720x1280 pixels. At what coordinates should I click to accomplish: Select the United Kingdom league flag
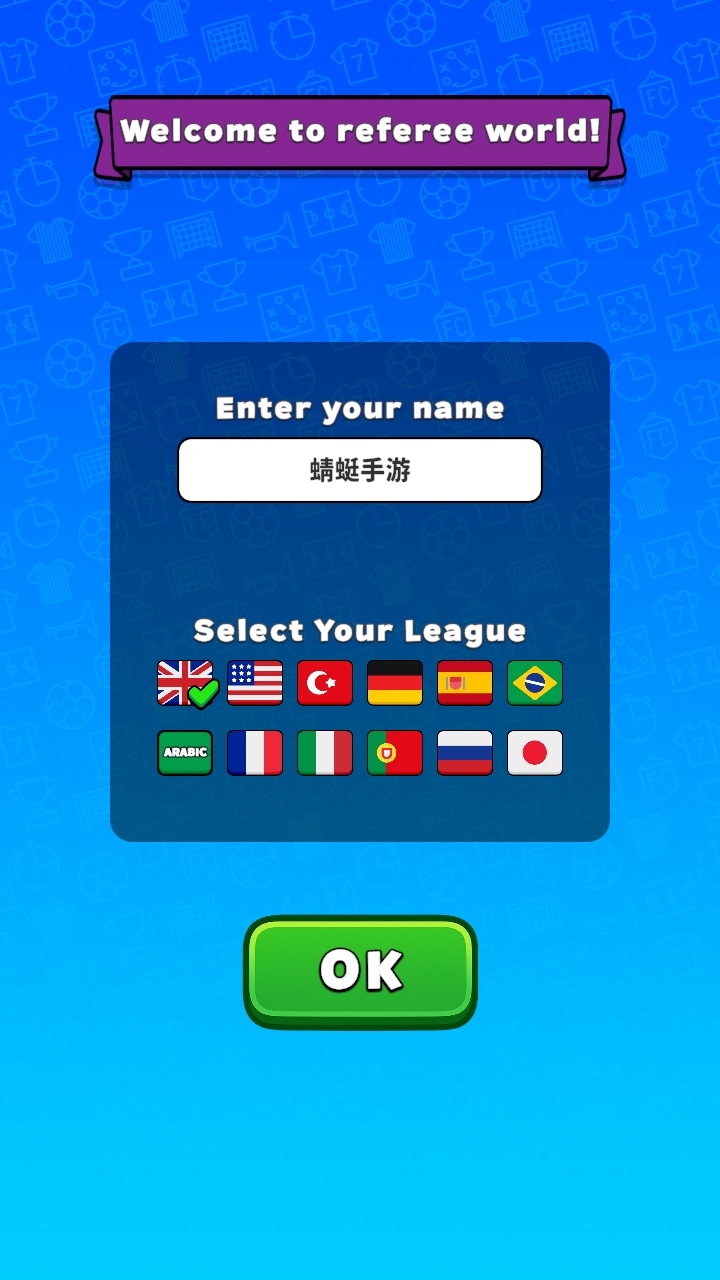click(185, 683)
